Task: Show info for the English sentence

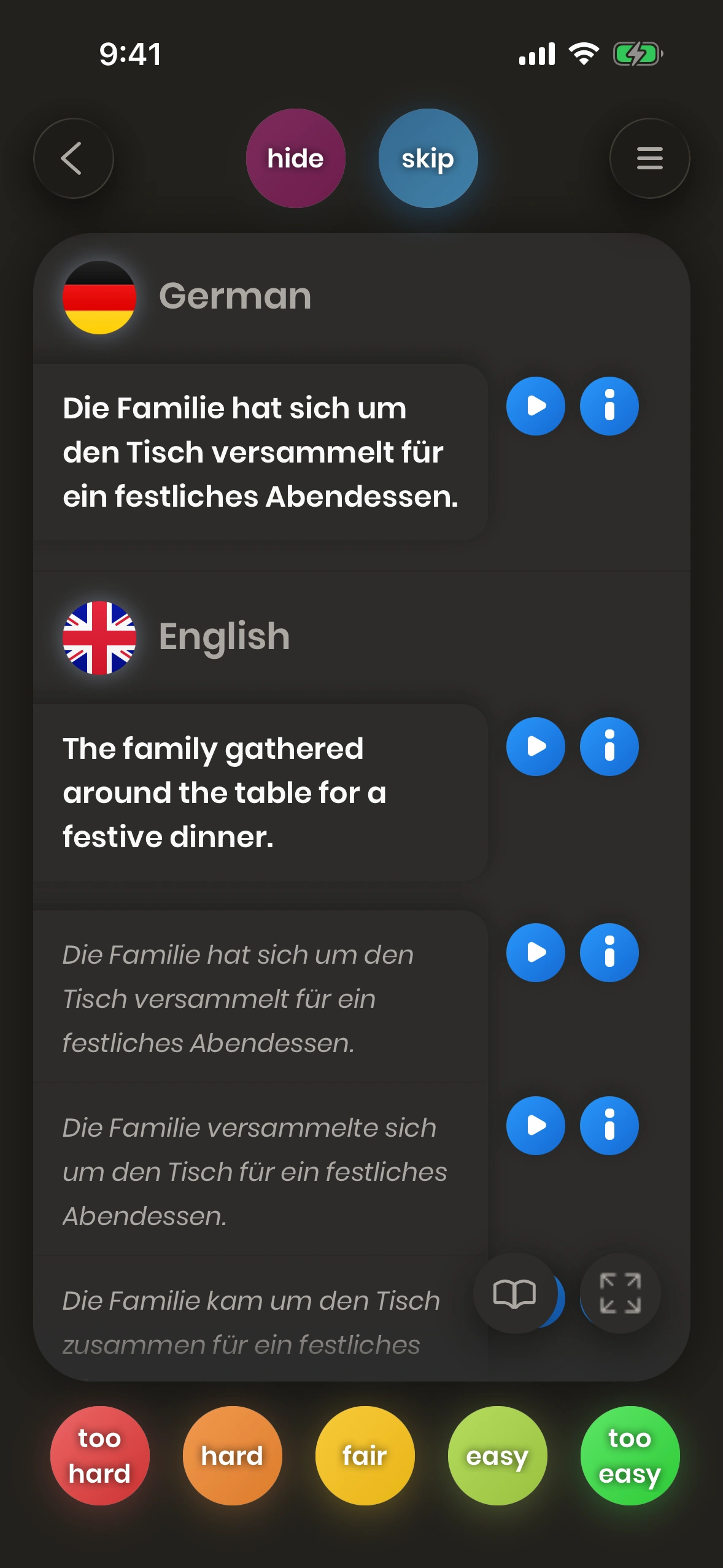Action: click(x=609, y=747)
